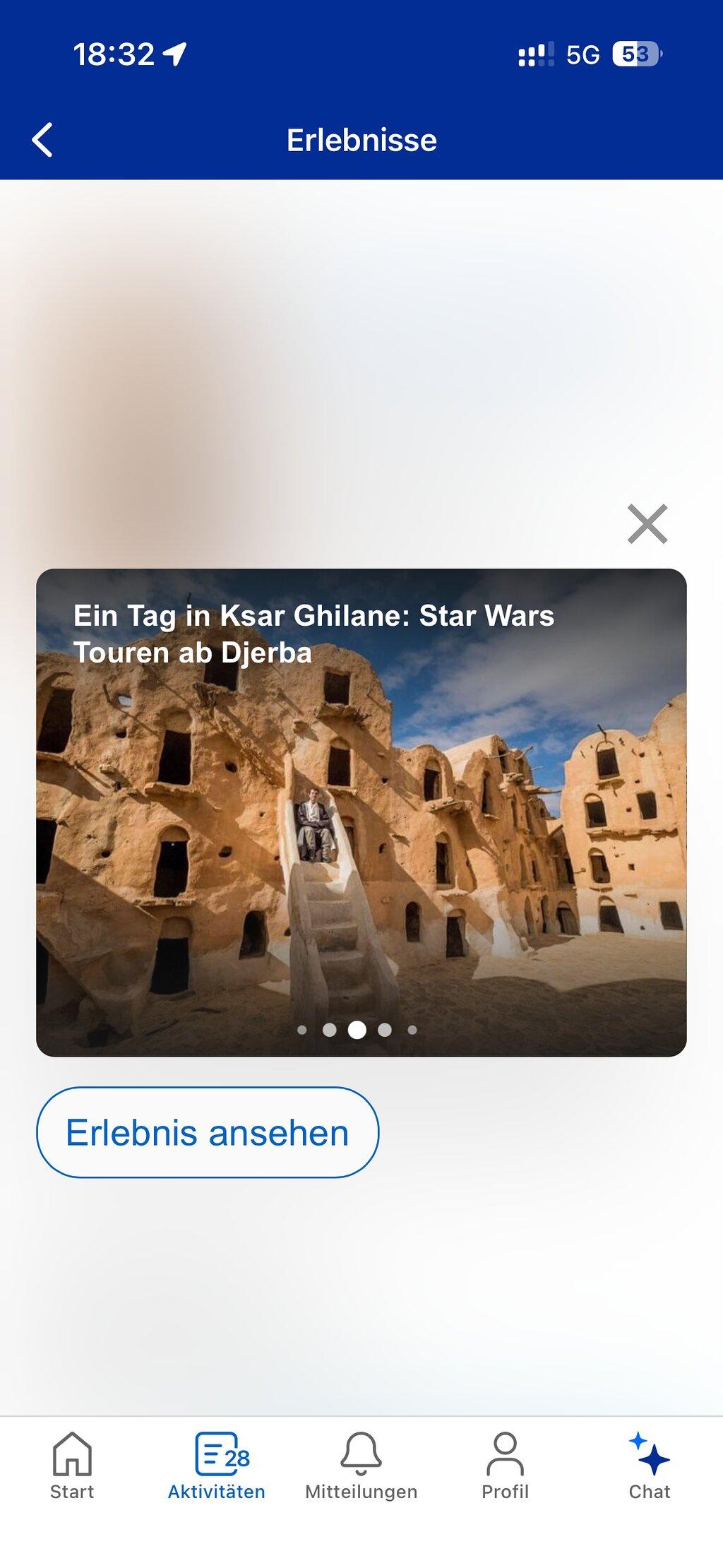
Task: Open the Aktivitäten tab
Action: pyautogui.click(x=217, y=1465)
